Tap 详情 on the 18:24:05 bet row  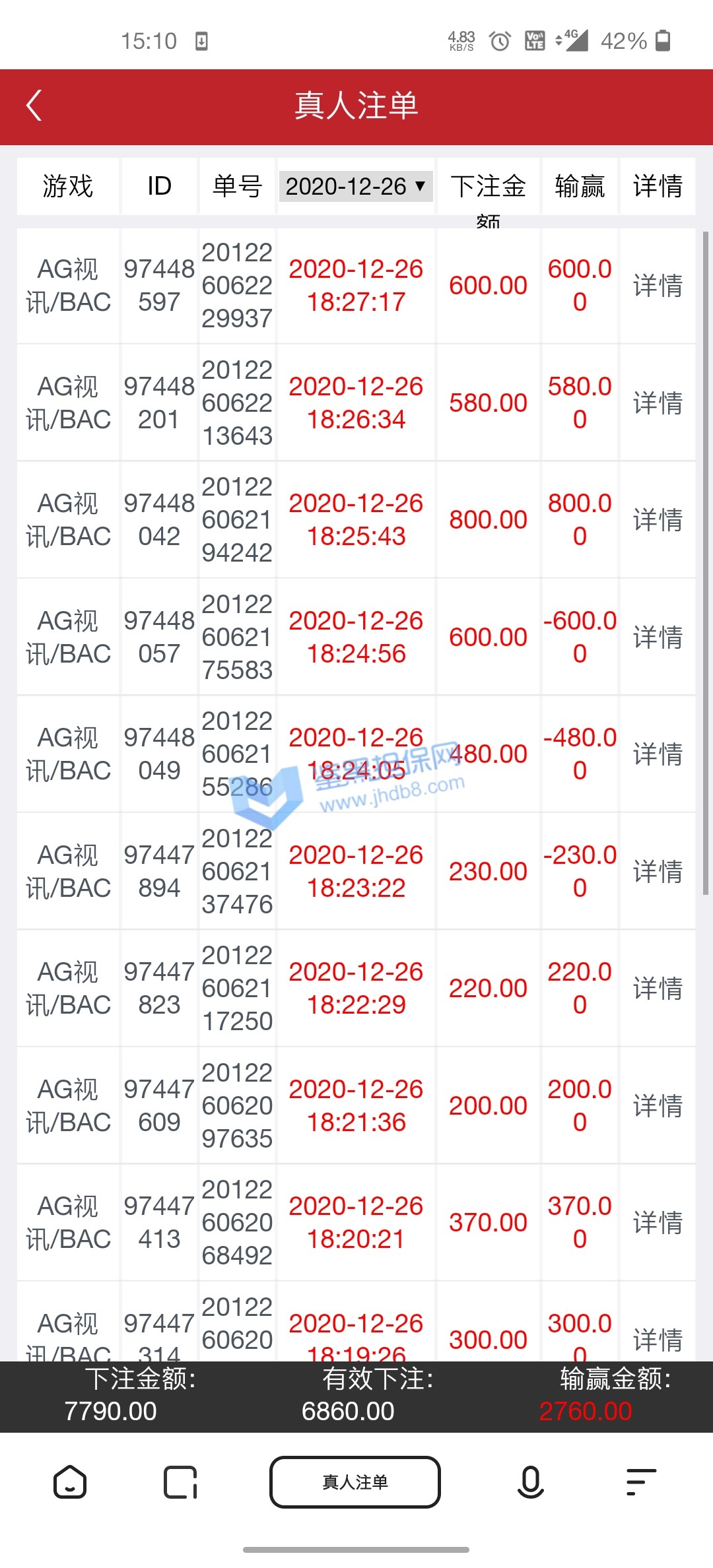(x=658, y=754)
